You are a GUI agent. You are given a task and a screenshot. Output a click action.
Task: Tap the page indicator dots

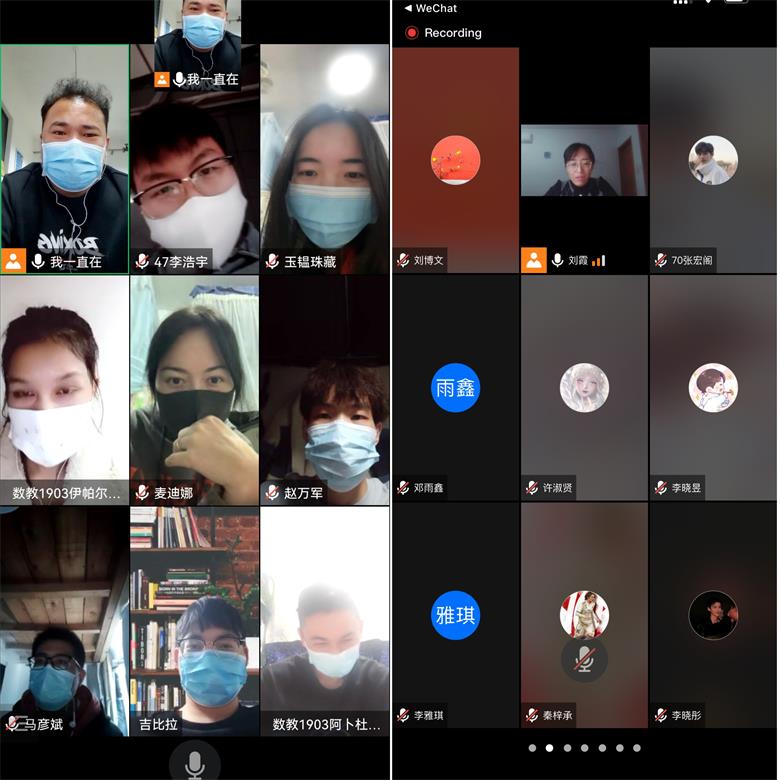coord(584,748)
